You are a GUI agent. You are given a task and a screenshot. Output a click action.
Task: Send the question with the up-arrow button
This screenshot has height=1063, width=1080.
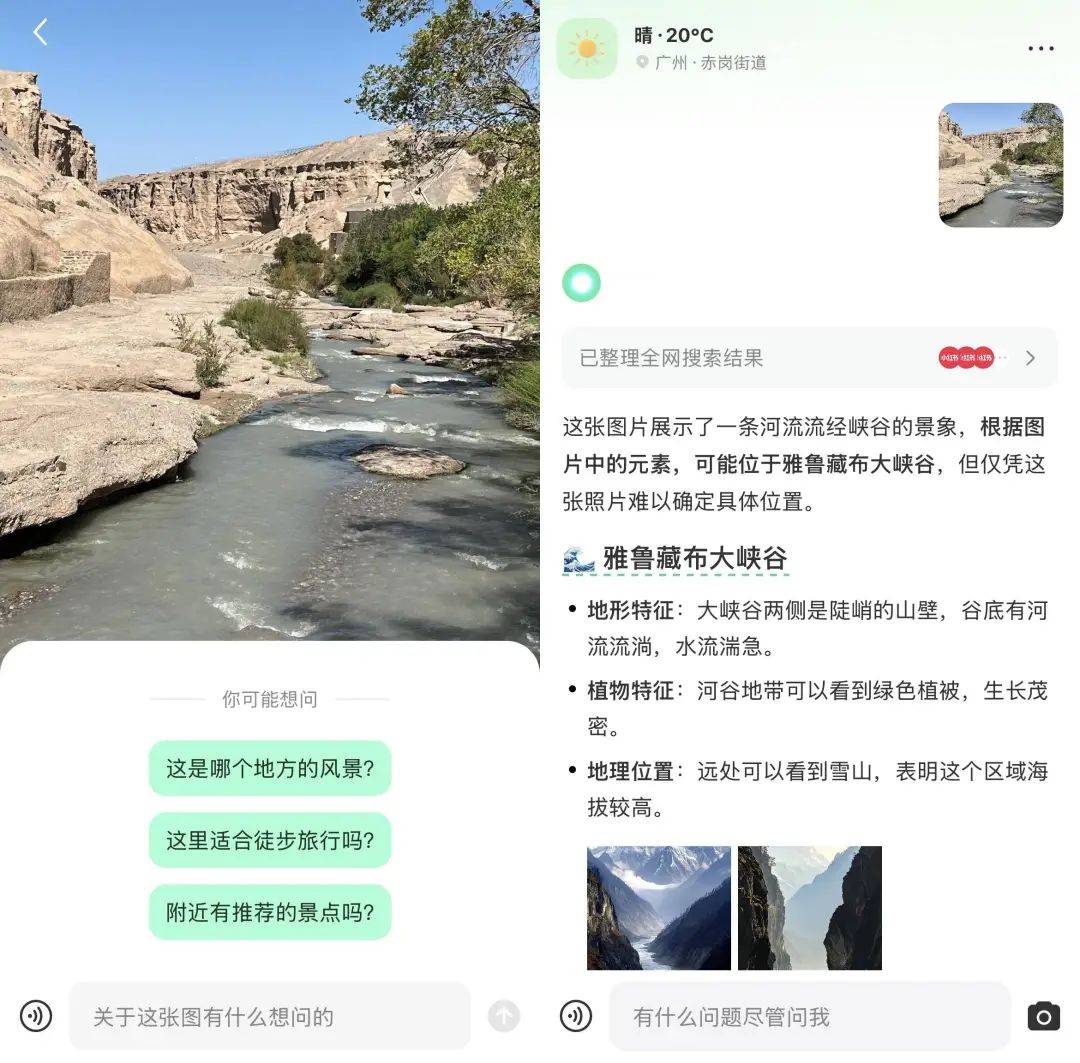[504, 1017]
